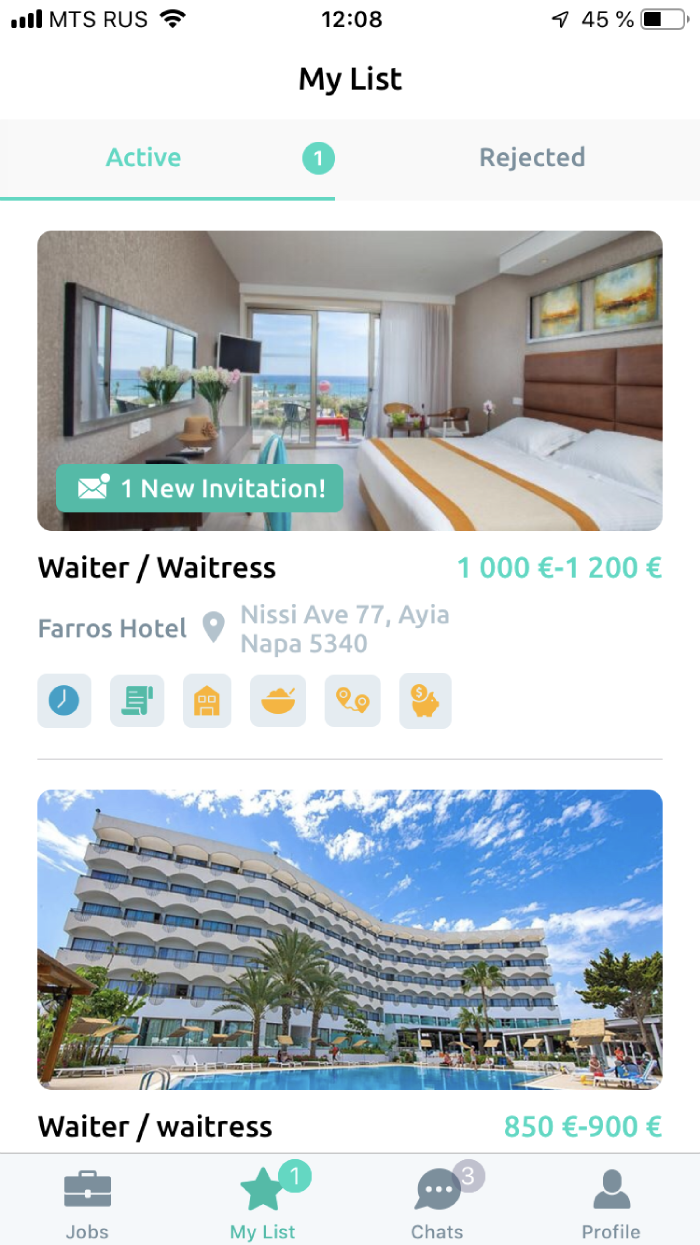Go to the Jobs tab

87,1203
